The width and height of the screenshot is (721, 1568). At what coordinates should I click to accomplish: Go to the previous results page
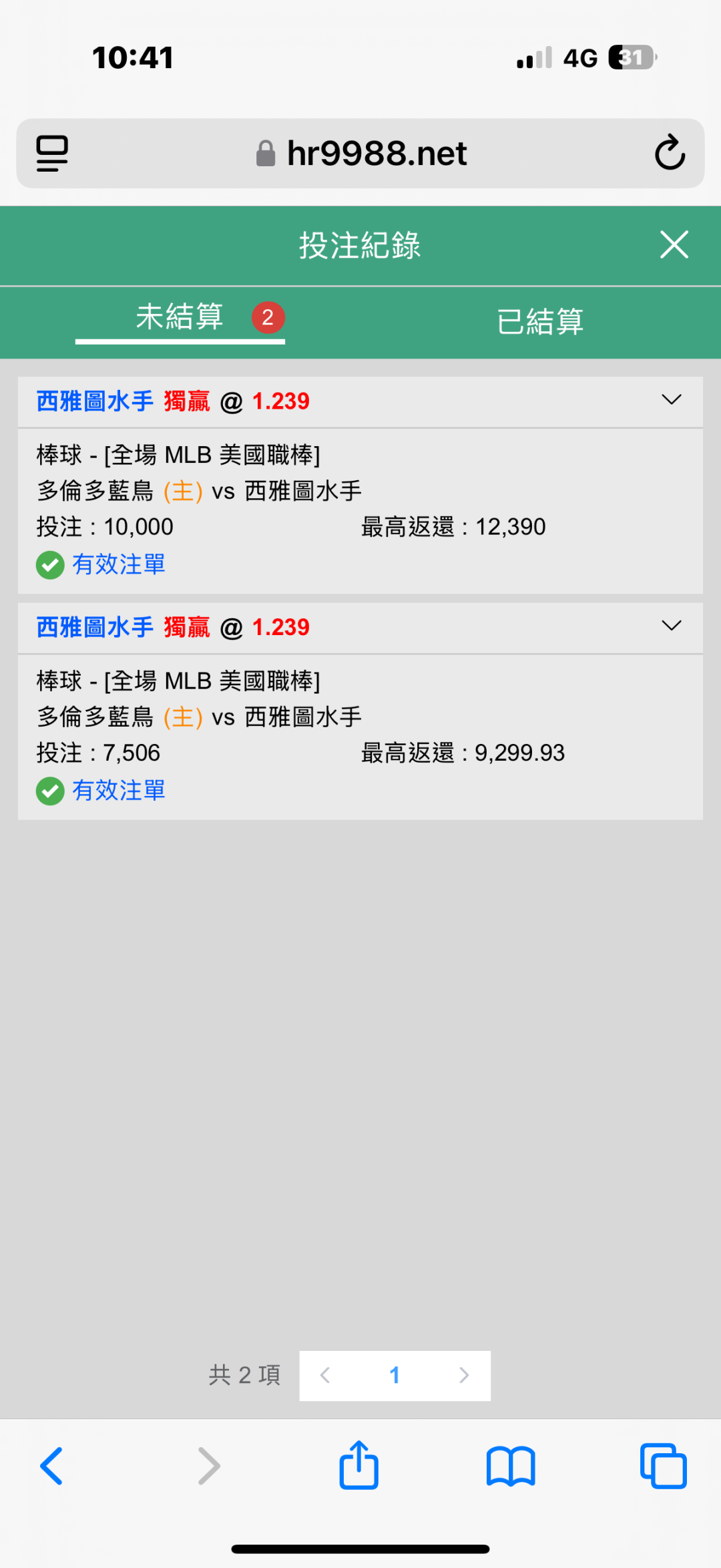(x=325, y=1375)
